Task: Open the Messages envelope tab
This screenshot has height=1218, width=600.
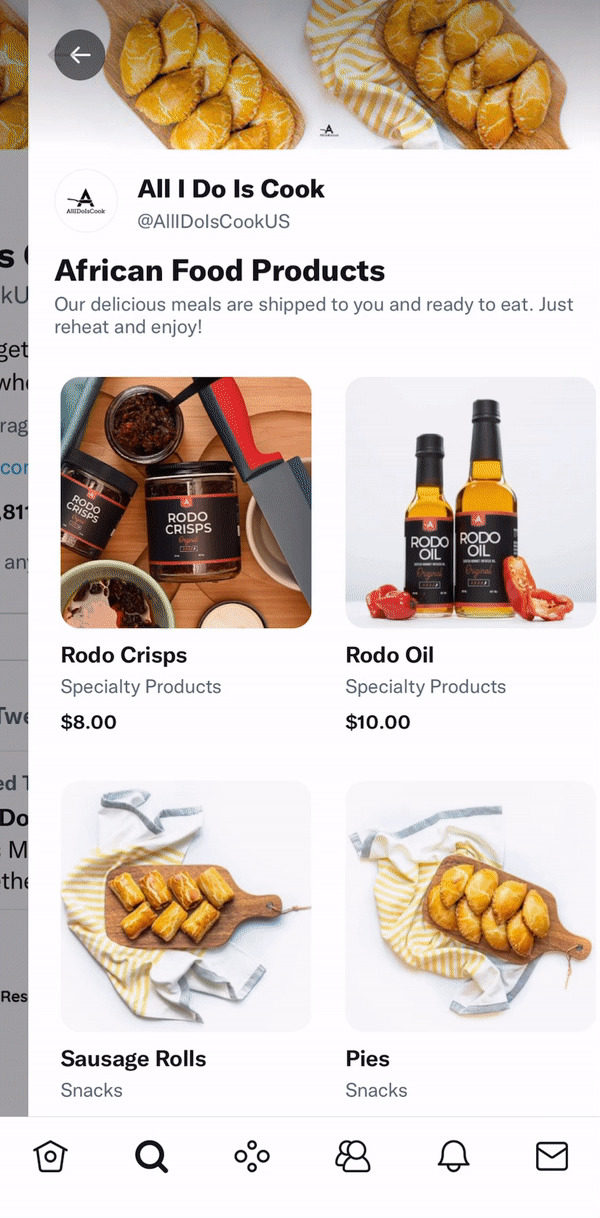Action: (x=552, y=1157)
